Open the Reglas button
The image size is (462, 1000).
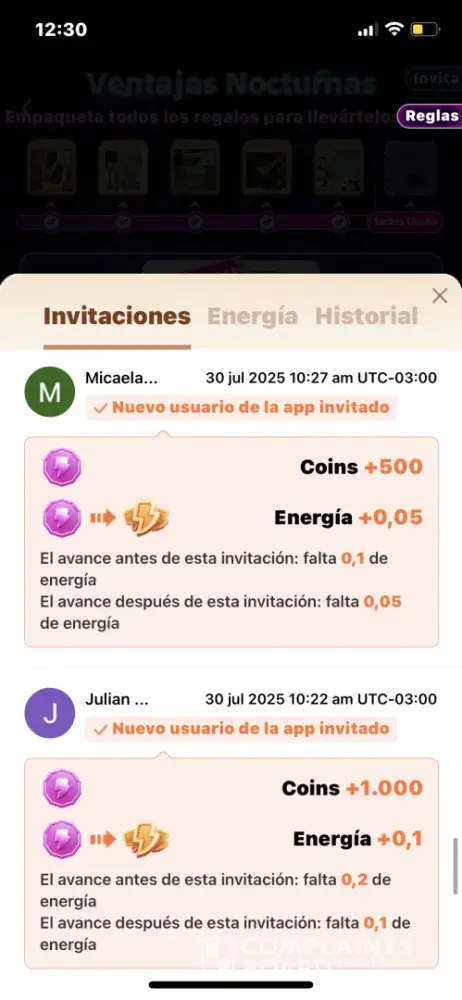click(x=430, y=116)
